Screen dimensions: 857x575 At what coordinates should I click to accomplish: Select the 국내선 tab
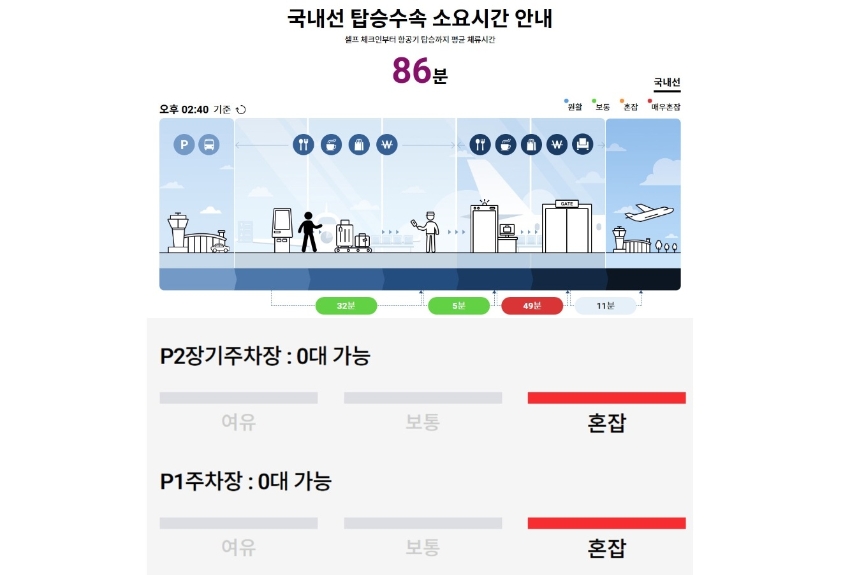click(666, 83)
